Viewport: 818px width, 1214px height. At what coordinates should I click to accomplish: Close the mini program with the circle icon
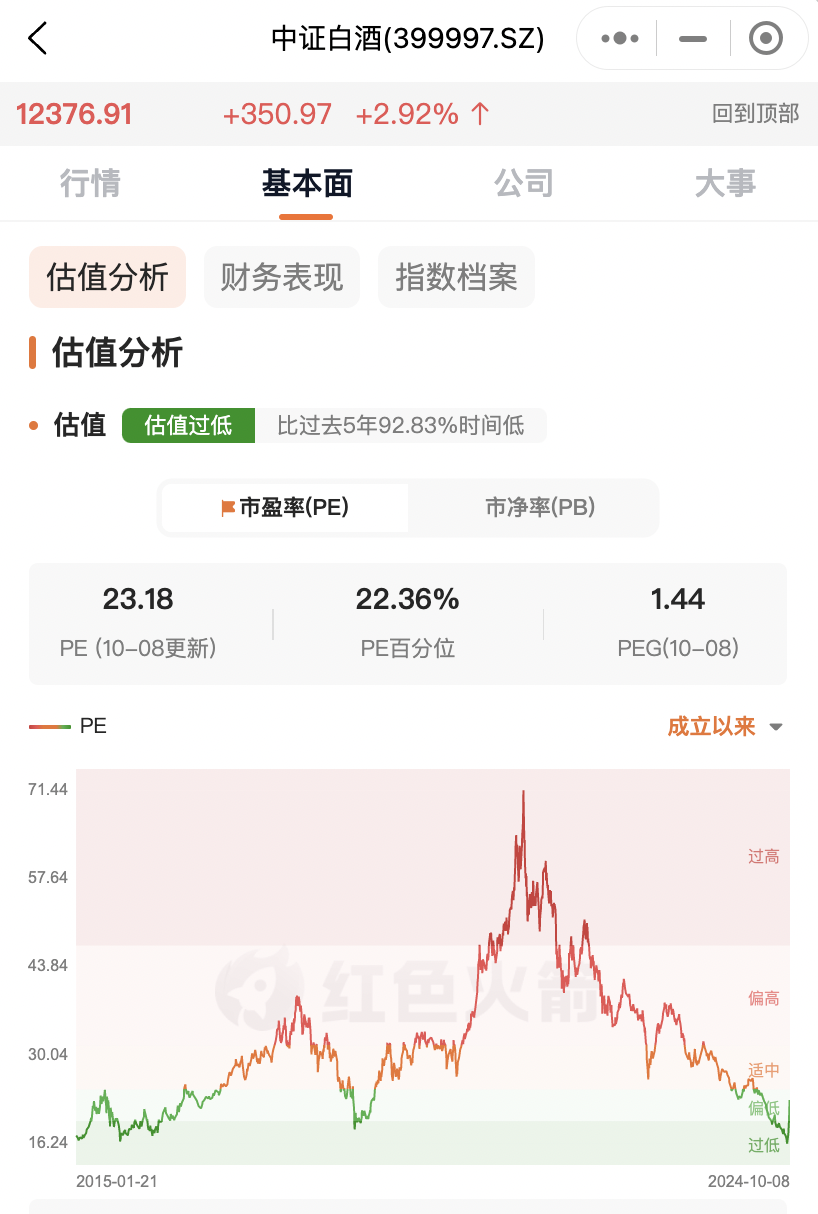(x=766, y=39)
